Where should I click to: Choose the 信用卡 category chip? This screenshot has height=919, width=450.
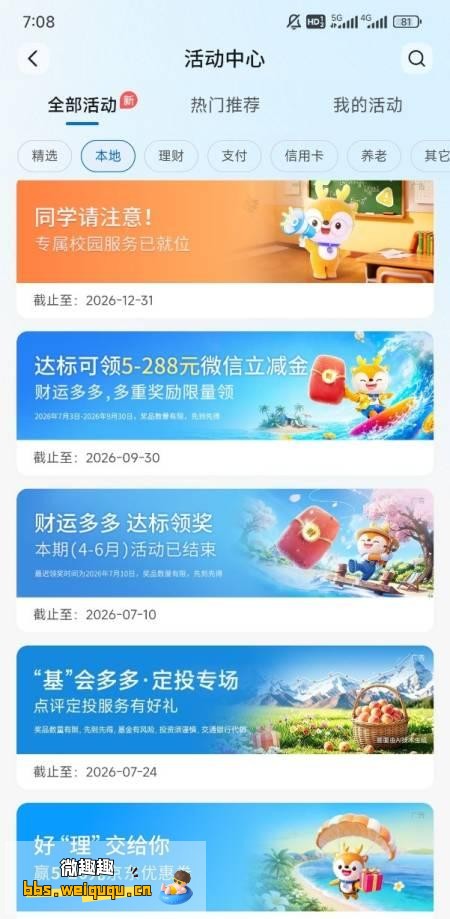[x=304, y=156]
